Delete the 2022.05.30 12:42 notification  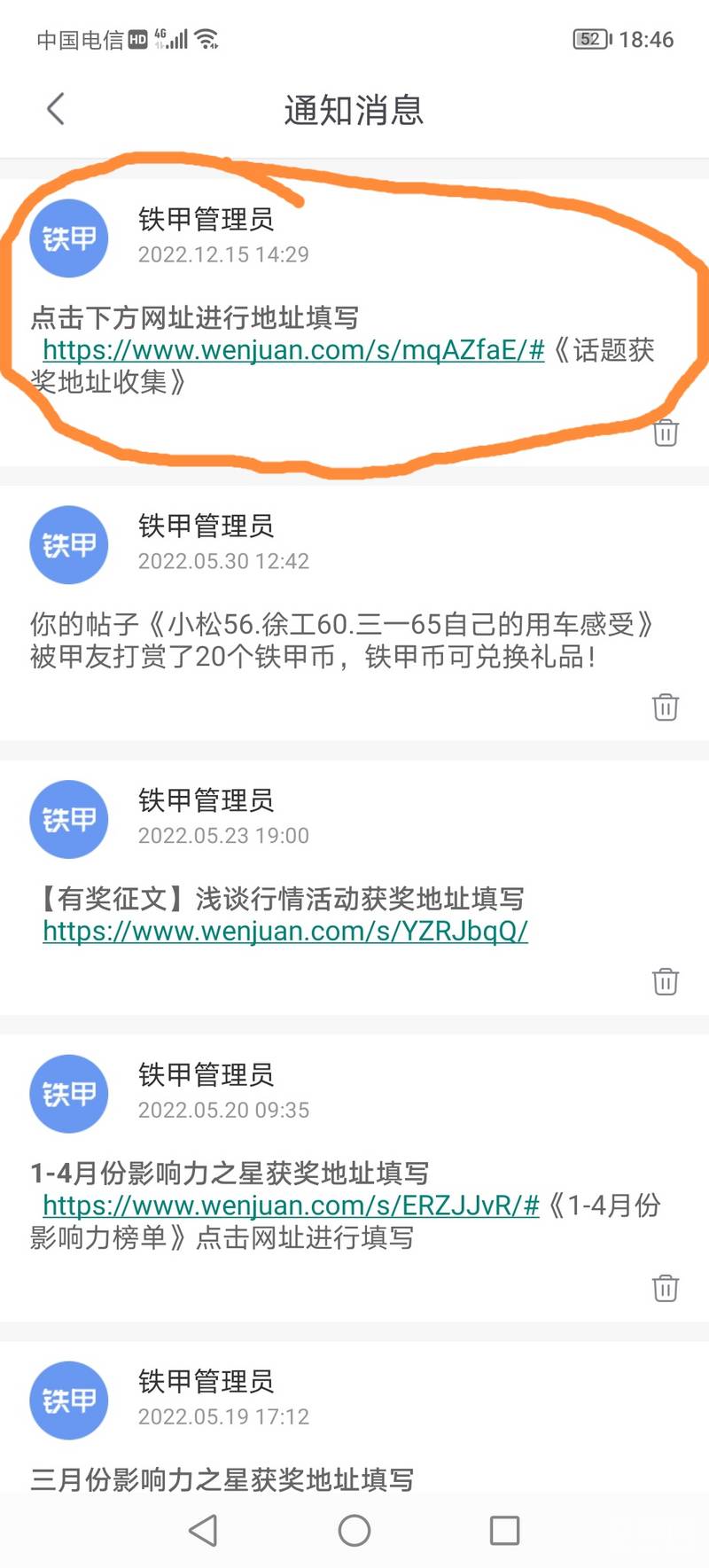pyautogui.click(x=666, y=706)
